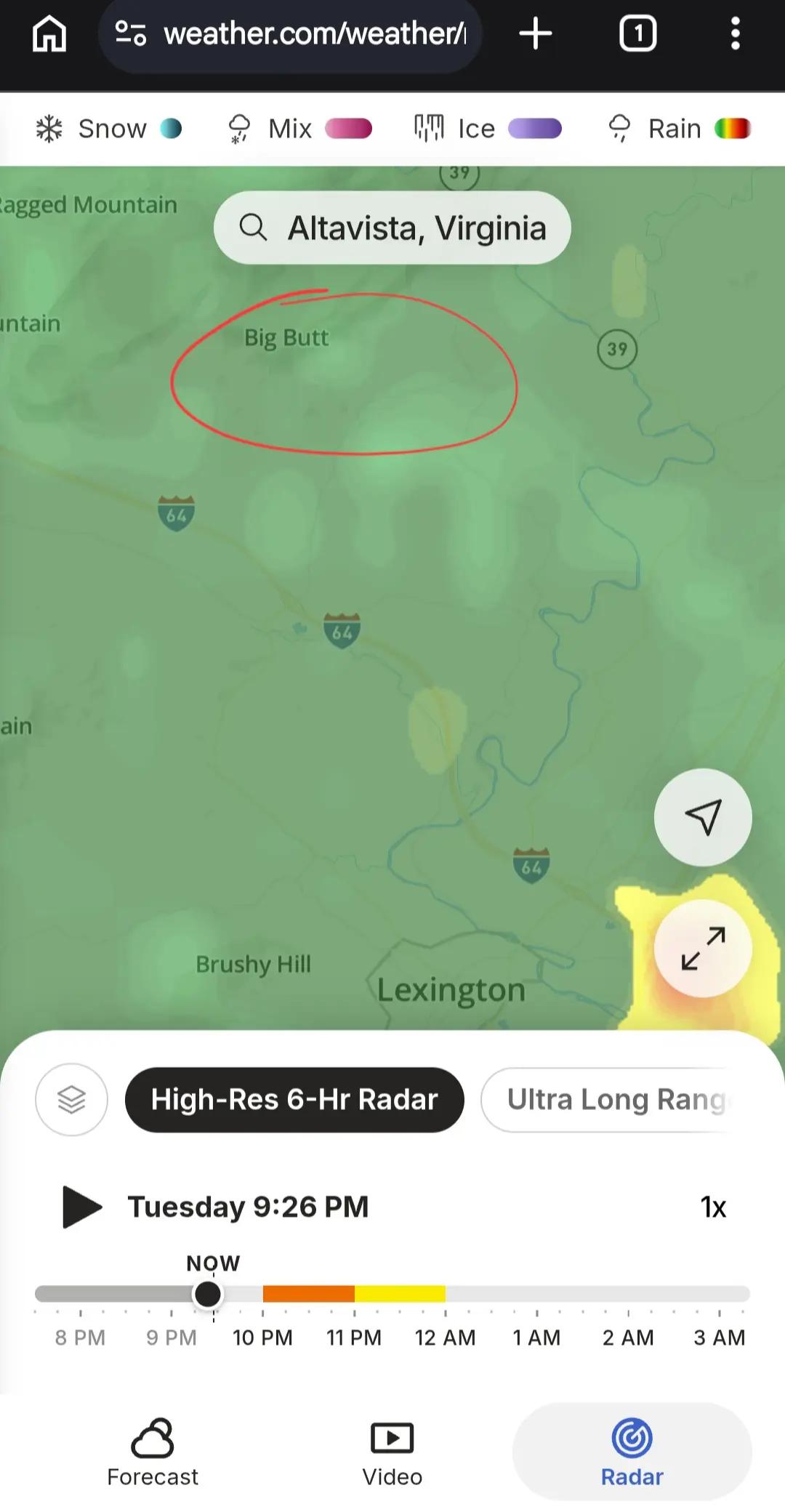
Task: Search location Altavista, Virginia
Action: point(392,228)
